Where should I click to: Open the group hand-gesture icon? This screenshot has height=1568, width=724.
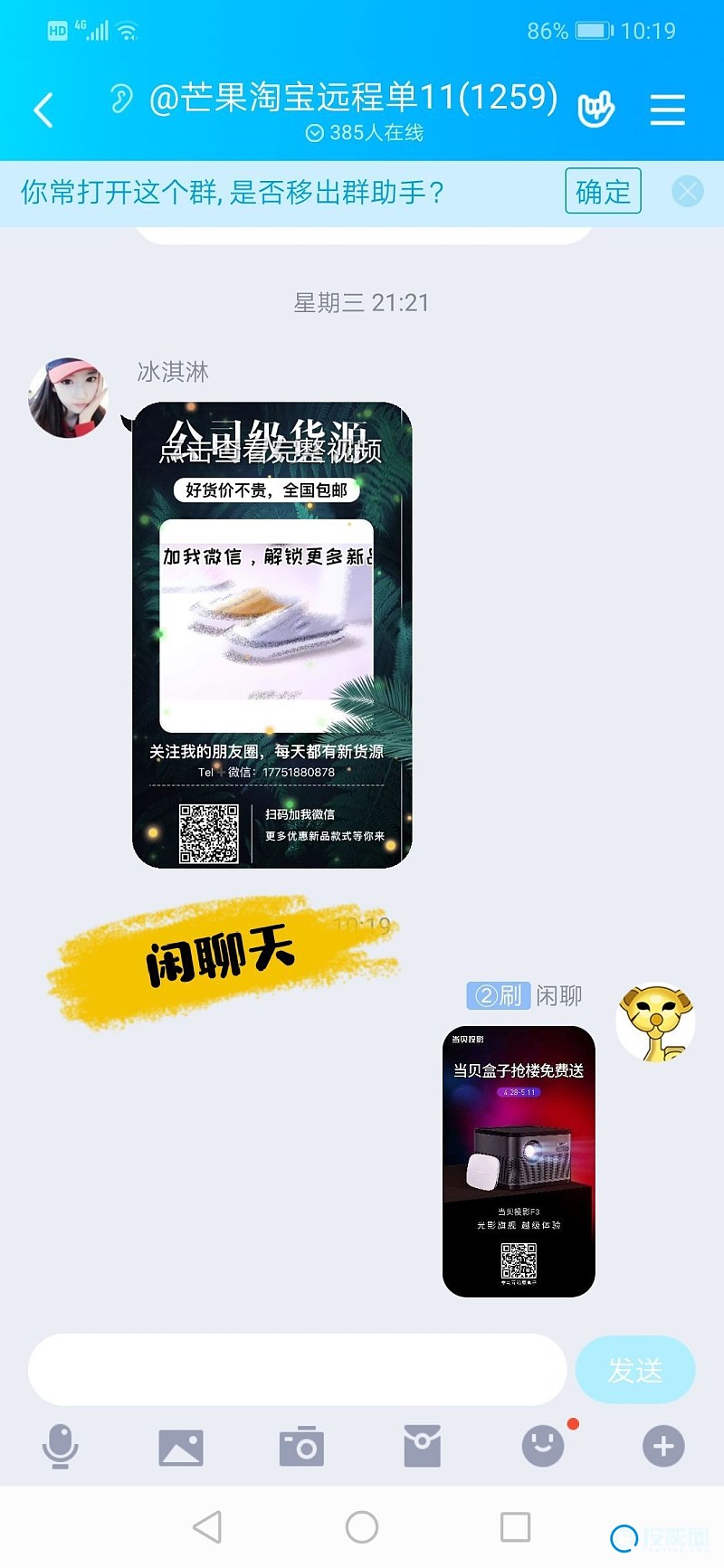click(595, 109)
